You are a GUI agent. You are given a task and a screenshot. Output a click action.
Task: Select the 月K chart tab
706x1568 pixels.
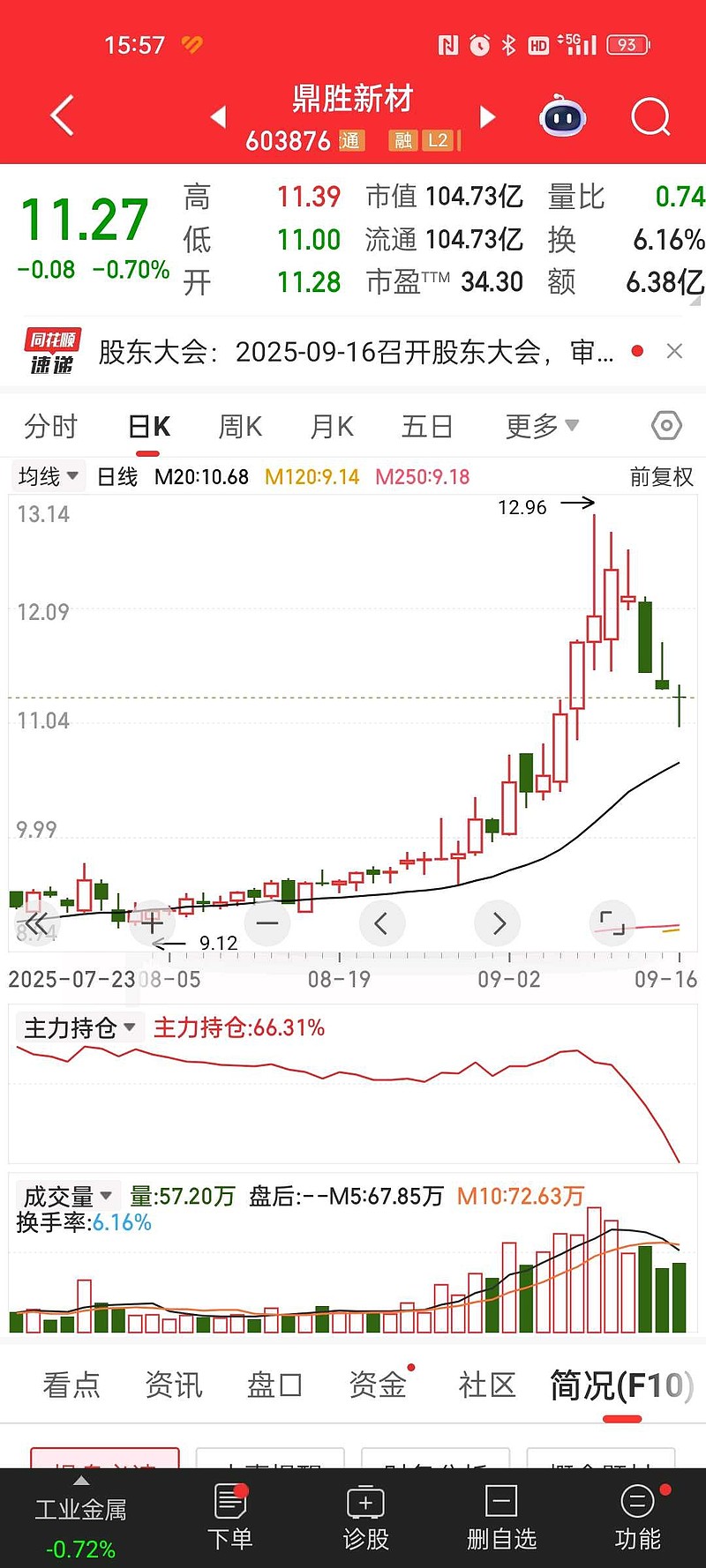point(332,427)
